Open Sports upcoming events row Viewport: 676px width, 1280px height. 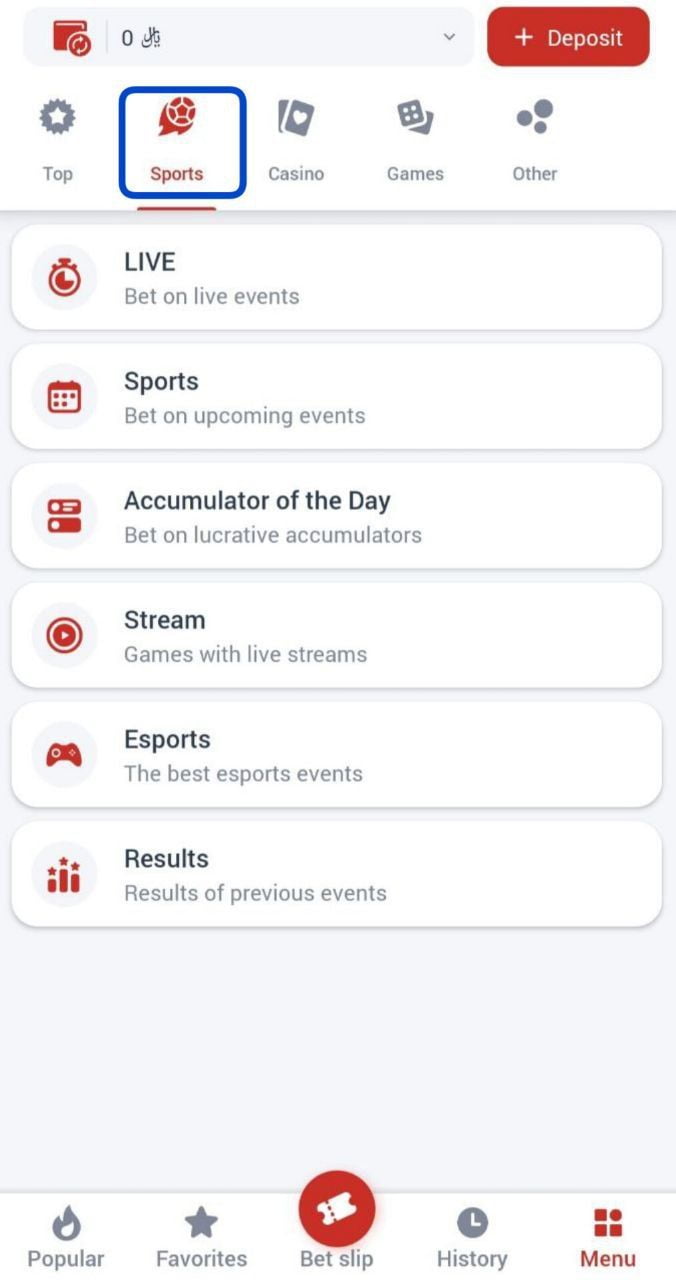336,397
